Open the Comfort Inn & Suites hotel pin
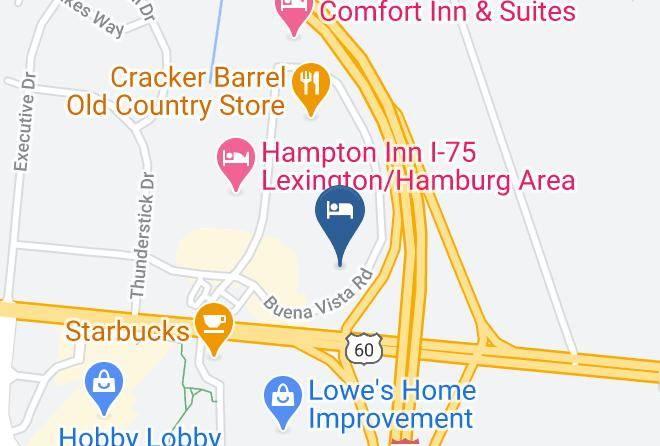 tap(294, 13)
